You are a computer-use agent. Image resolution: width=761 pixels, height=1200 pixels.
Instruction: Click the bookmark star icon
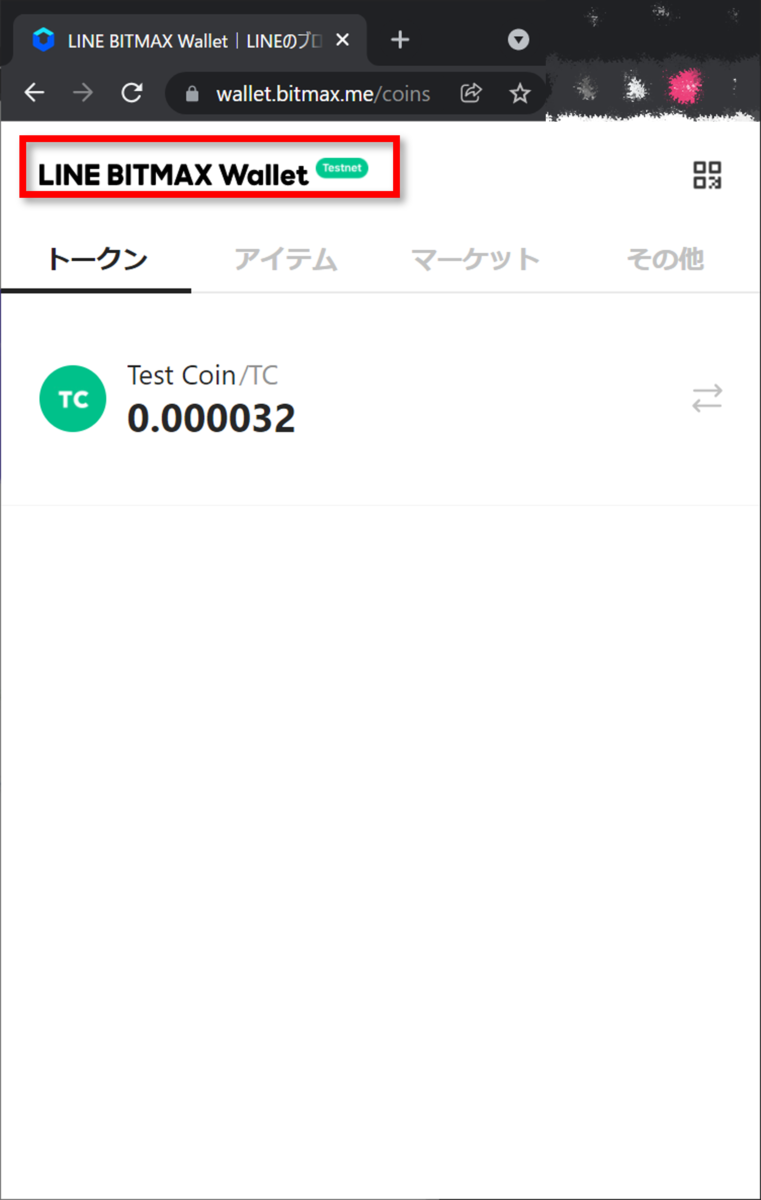[x=519, y=92]
